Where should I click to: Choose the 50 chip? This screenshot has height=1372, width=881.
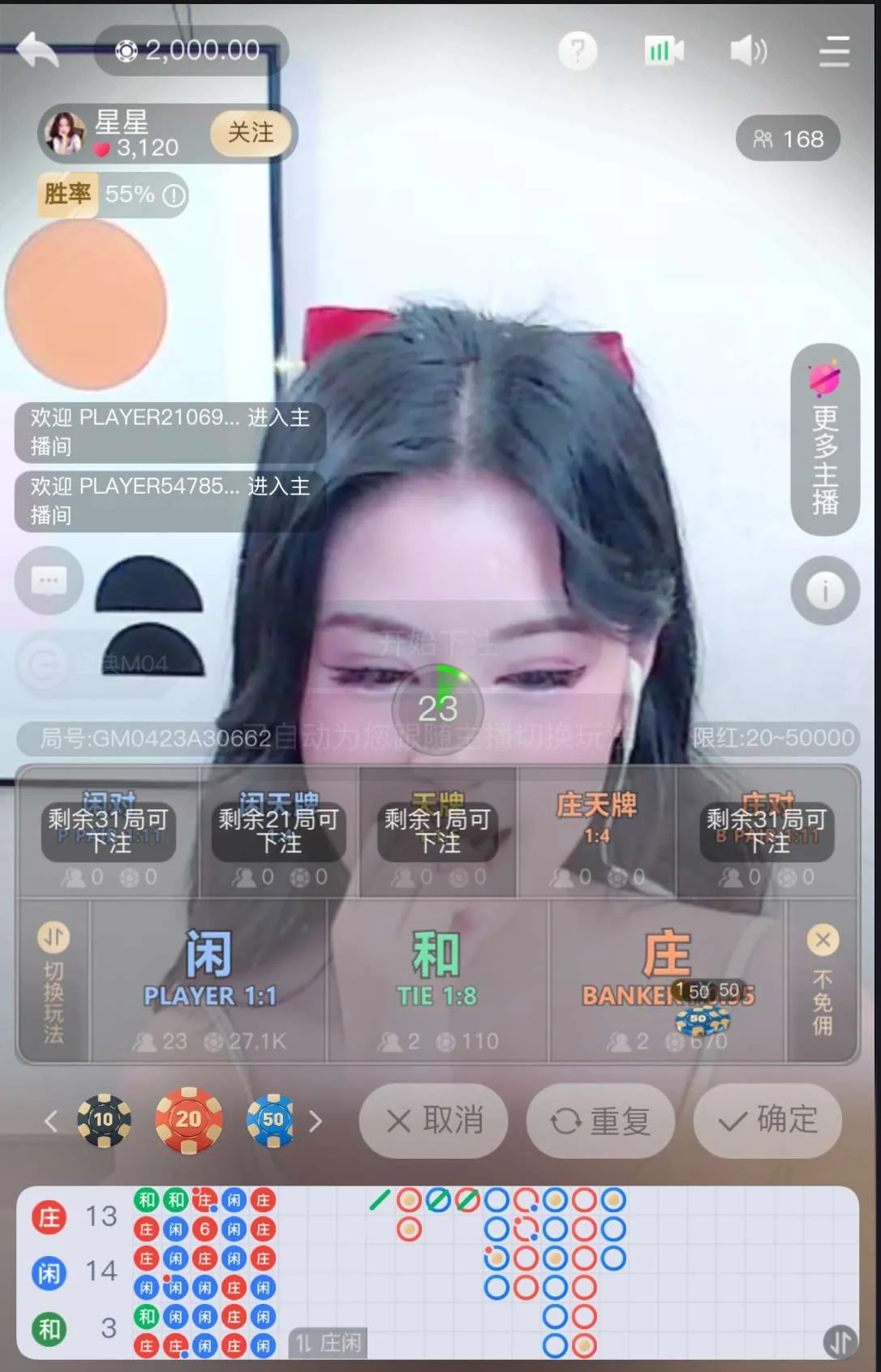point(272,1121)
